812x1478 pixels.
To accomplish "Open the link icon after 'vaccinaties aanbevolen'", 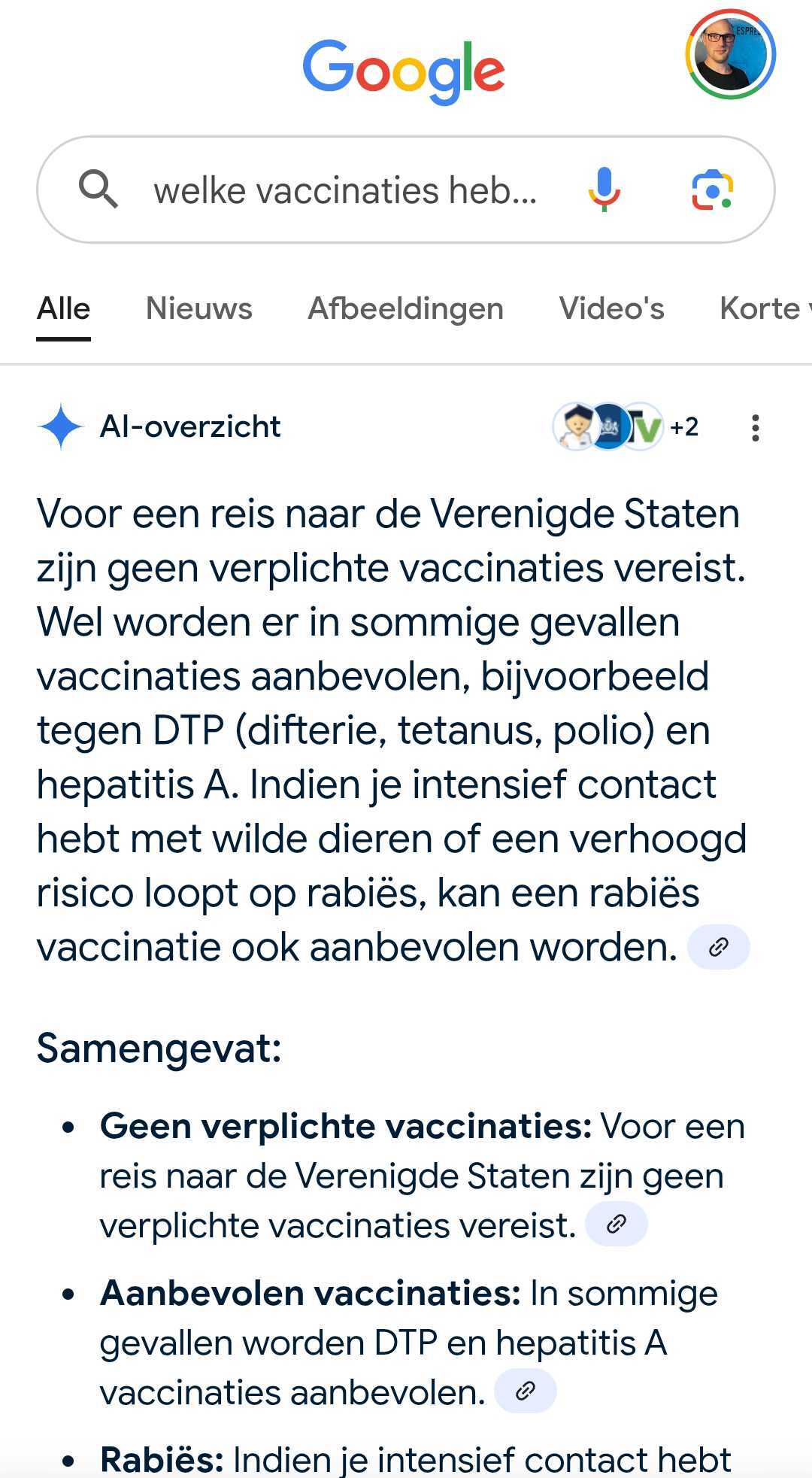I will tap(525, 1389).
